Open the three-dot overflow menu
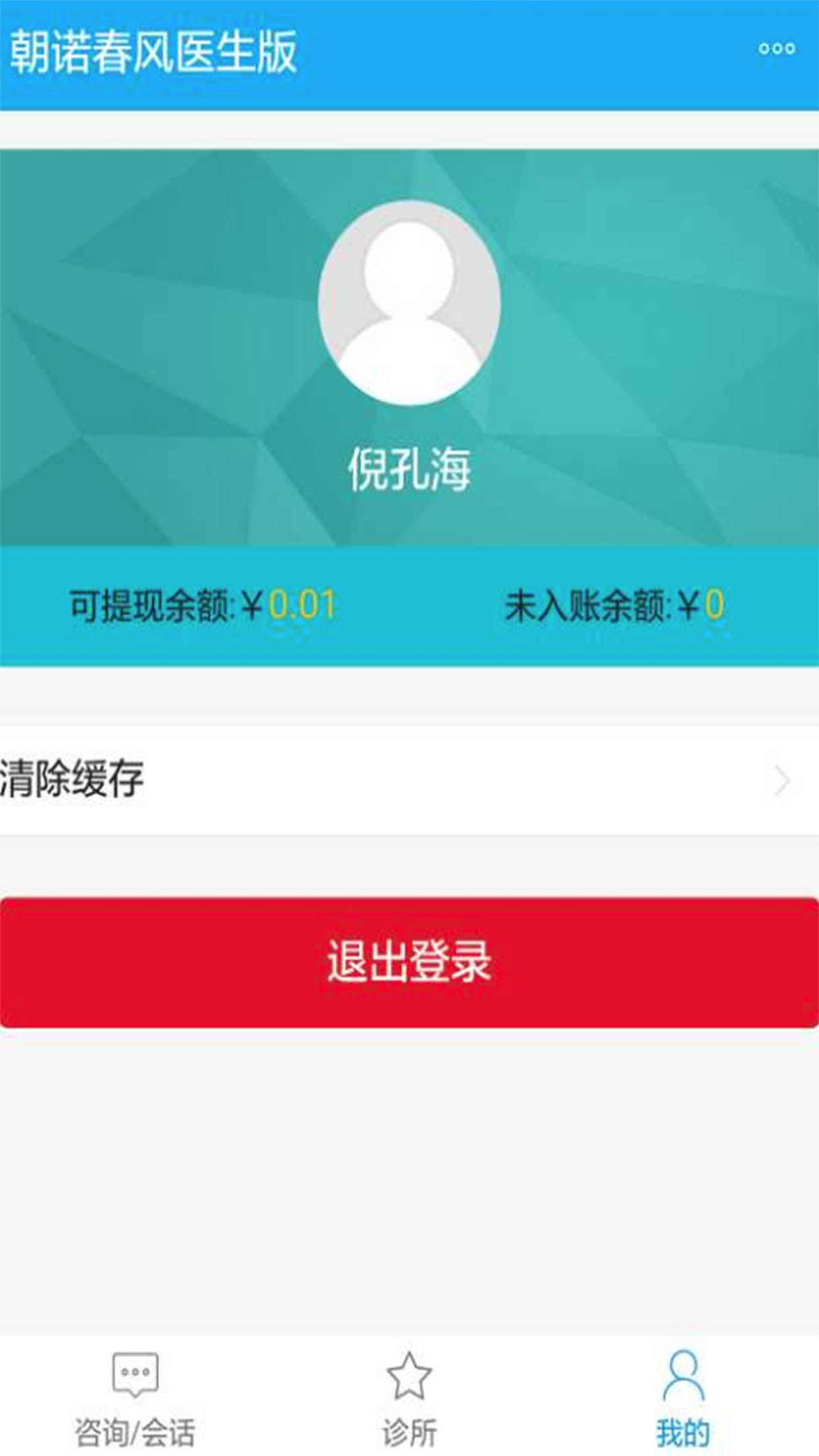The width and height of the screenshot is (819, 1456). point(776,48)
